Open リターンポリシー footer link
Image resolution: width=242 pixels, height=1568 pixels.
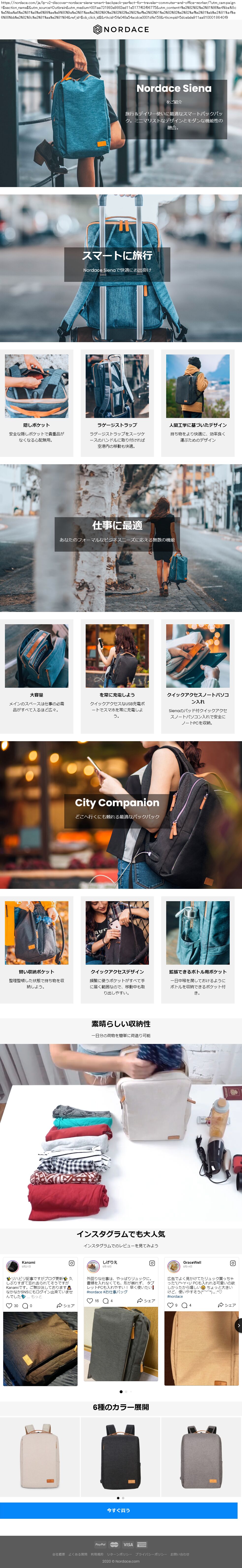tap(119, 1554)
